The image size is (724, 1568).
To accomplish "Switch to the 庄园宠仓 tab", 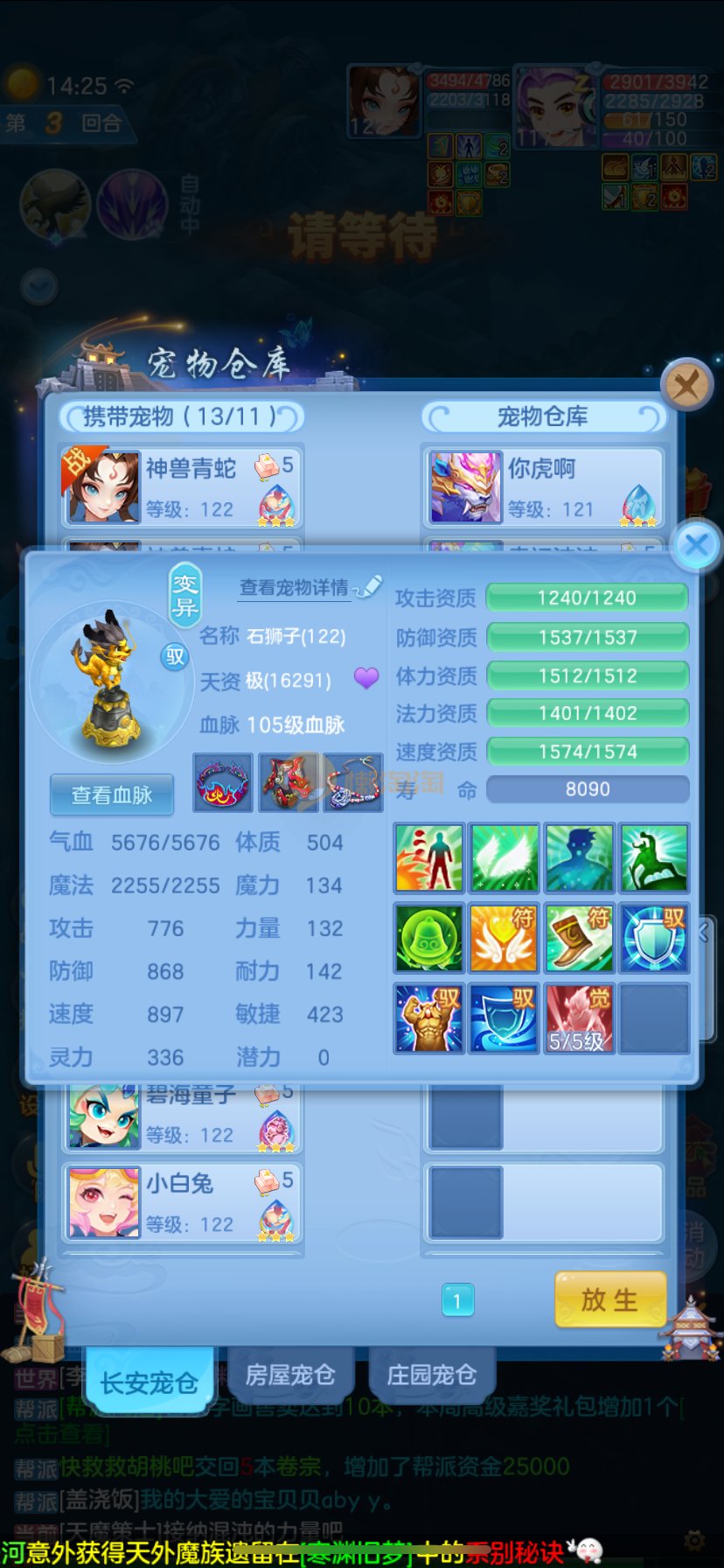I will (431, 1375).
